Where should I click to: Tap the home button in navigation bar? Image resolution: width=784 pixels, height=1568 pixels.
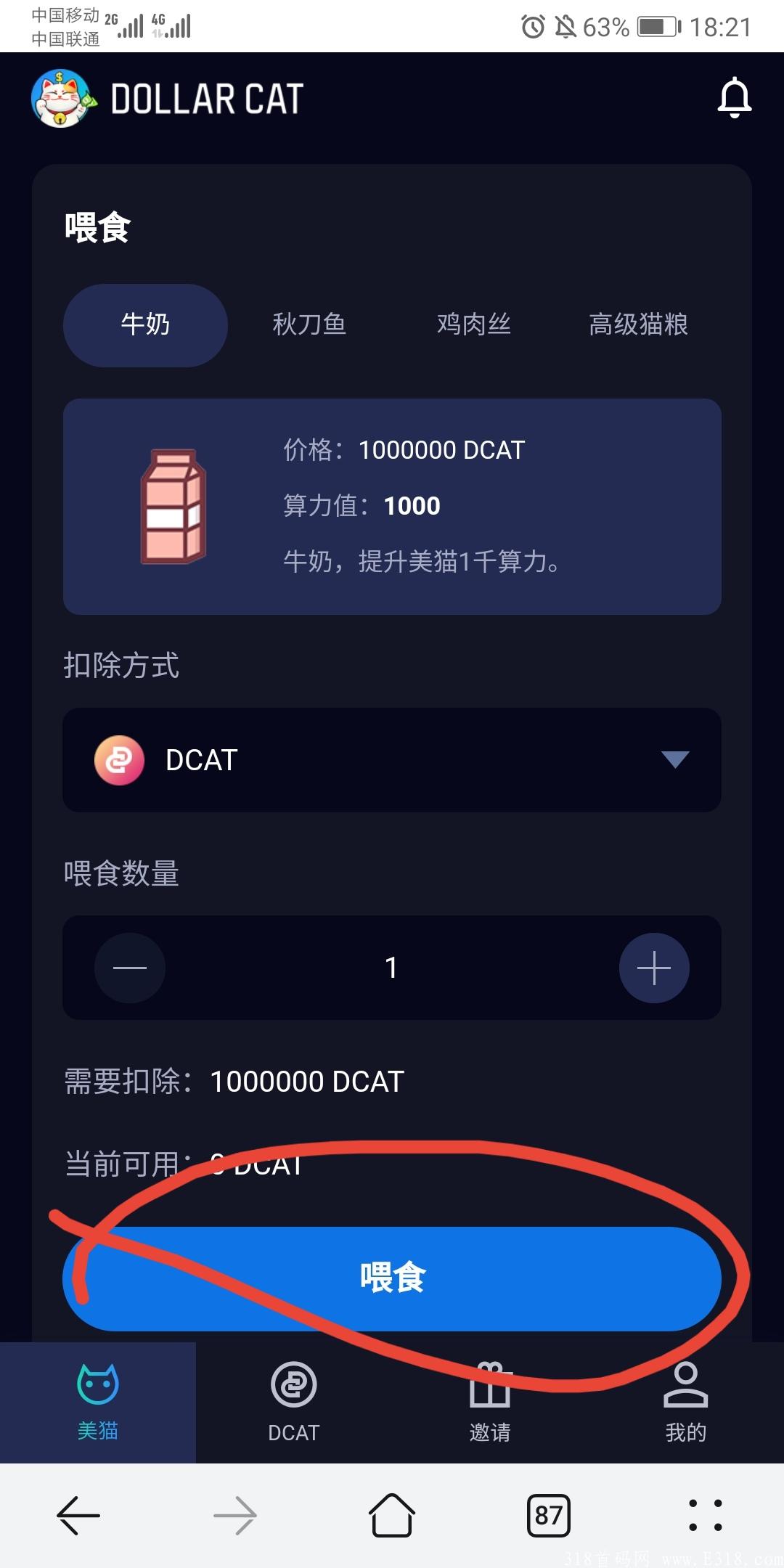[x=391, y=1515]
